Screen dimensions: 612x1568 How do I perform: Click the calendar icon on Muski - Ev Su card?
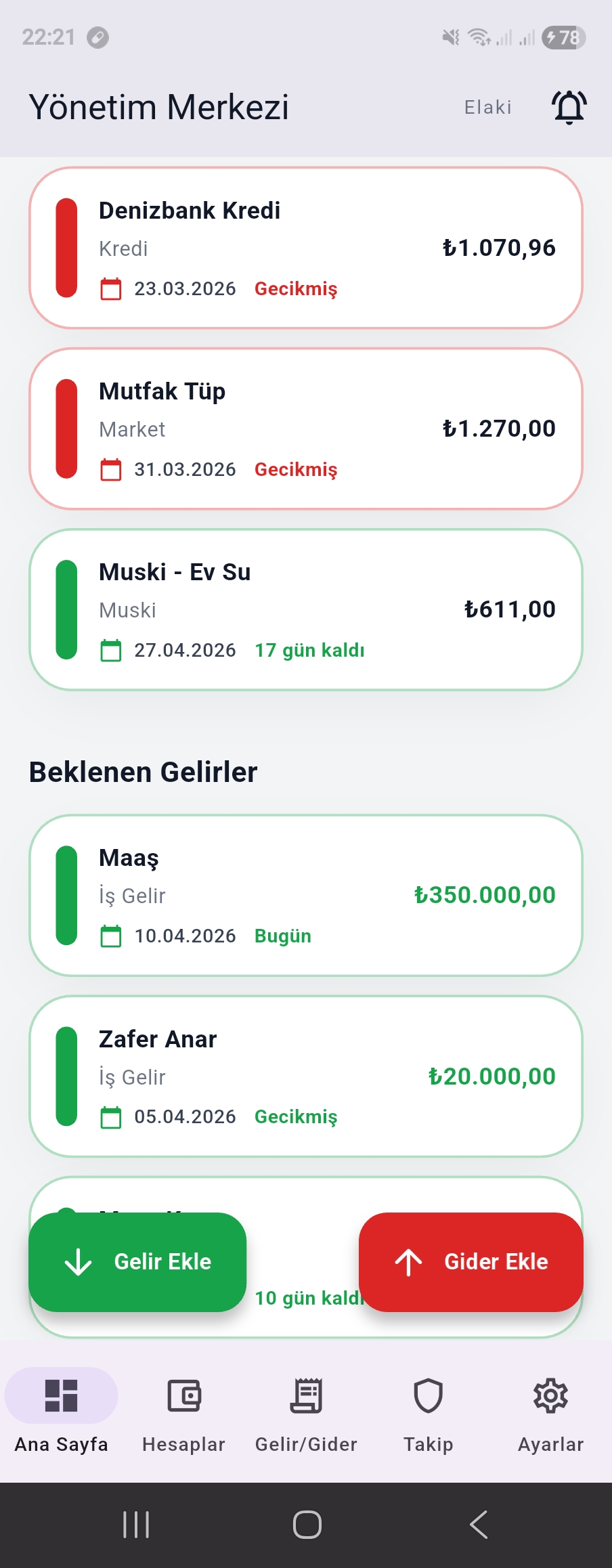[110, 649]
